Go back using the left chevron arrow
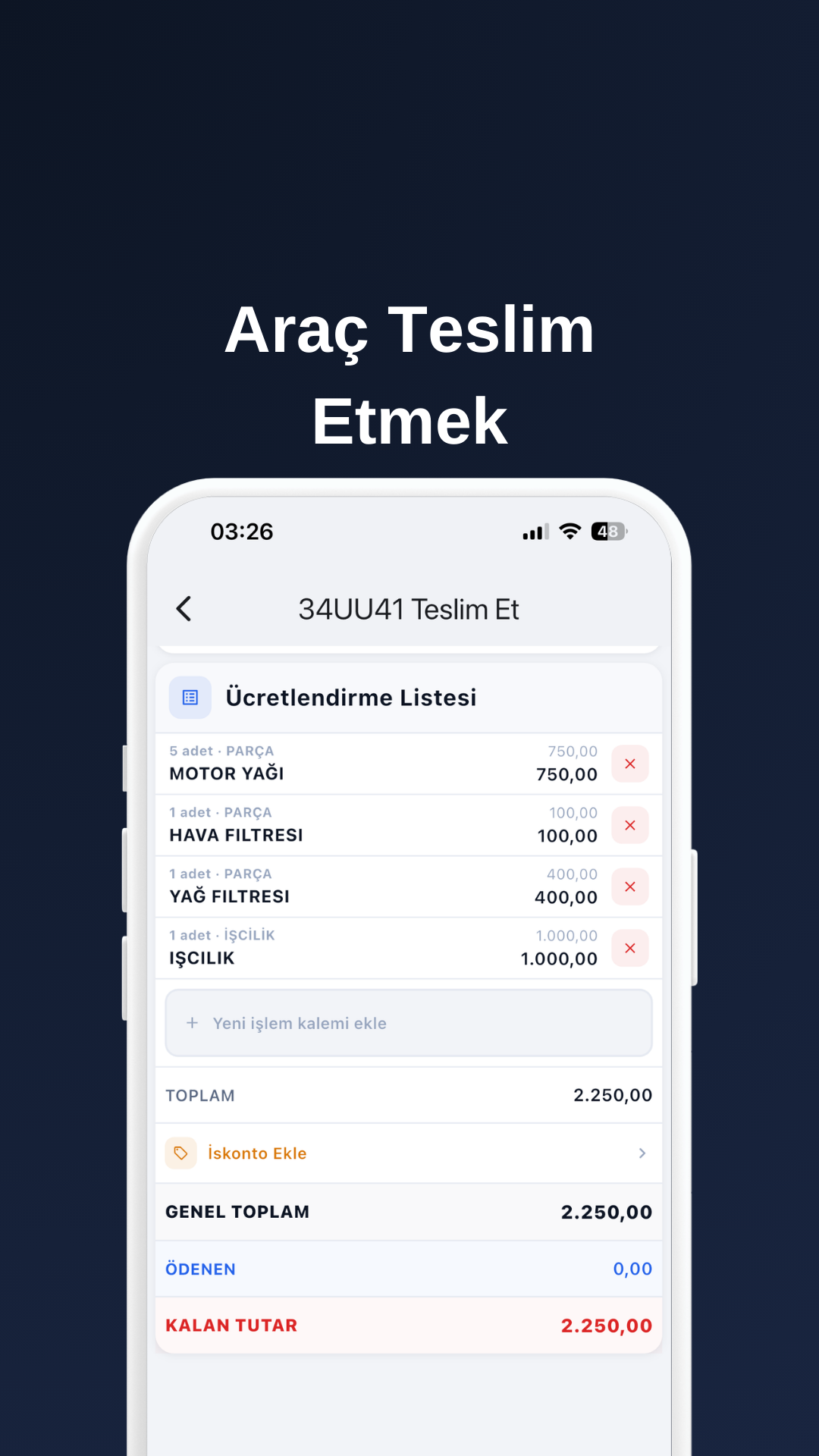Viewport: 819px width, 1456px height. pos(182,609)
